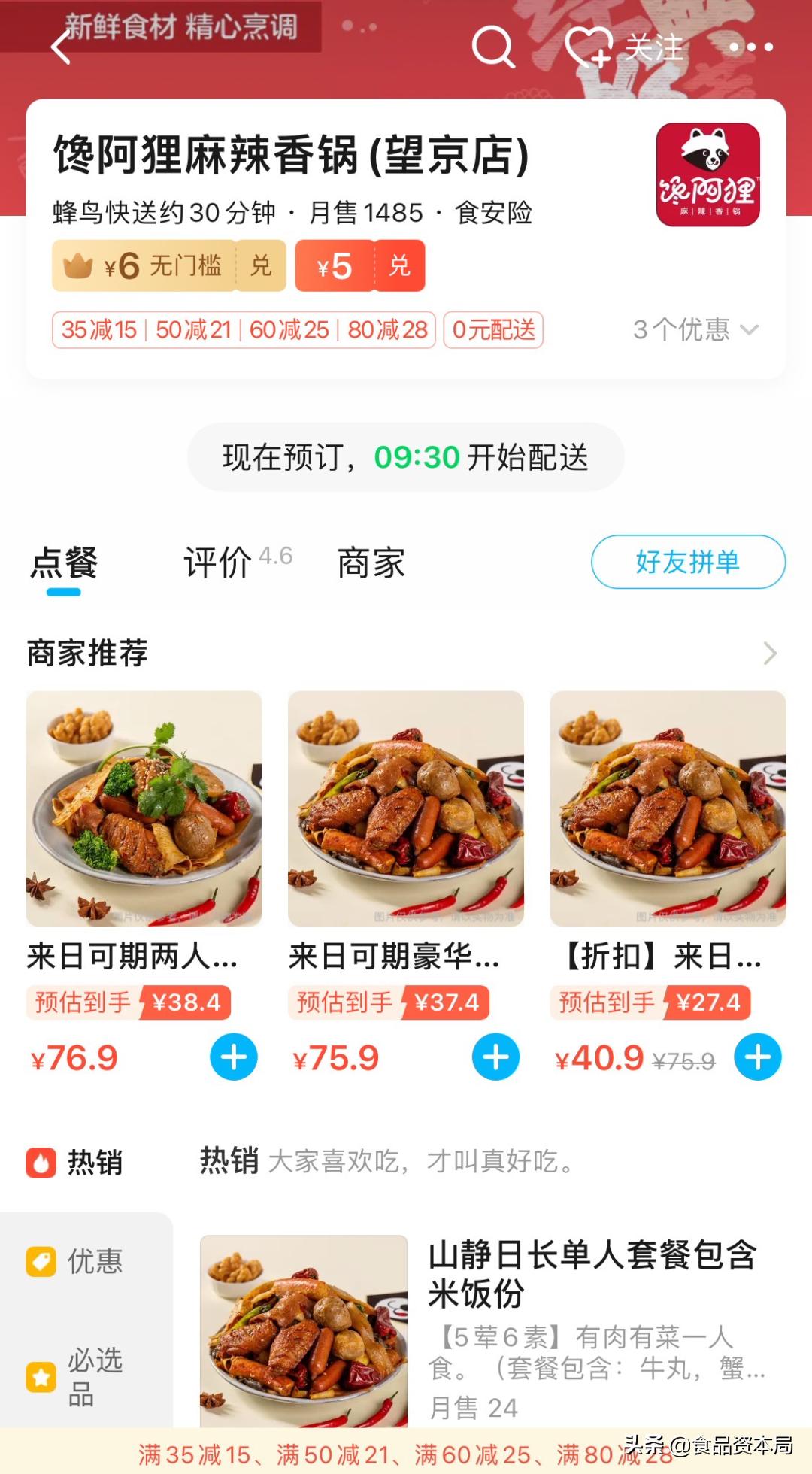This screenshot has width=812, height=1474.
Task: Redeem the ¥5 red coupon
Action: coord(399,265)
